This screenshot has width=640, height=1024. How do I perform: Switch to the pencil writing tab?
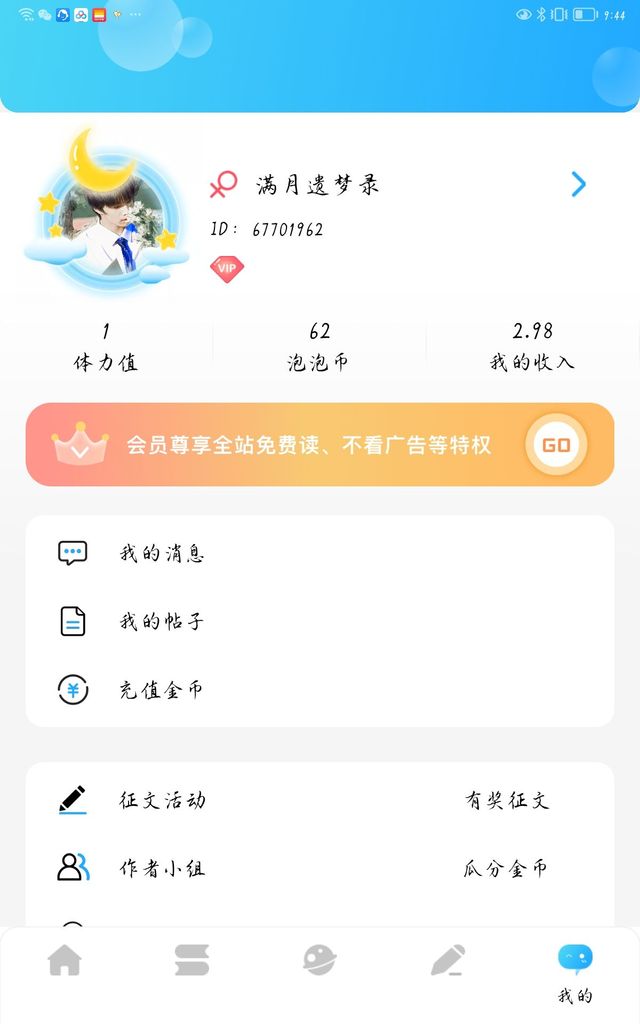pos(448,960)
